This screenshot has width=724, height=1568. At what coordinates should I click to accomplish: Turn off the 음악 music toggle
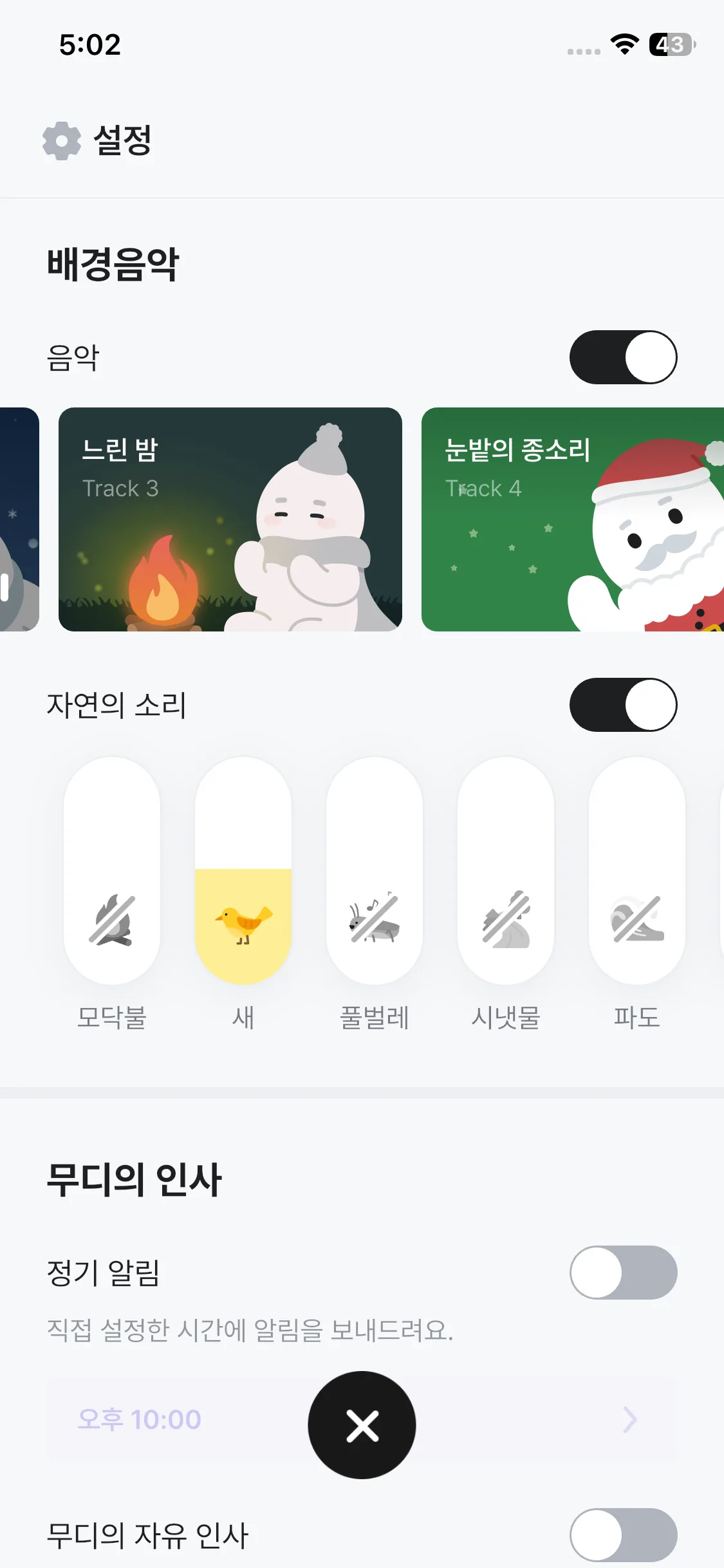623,357
